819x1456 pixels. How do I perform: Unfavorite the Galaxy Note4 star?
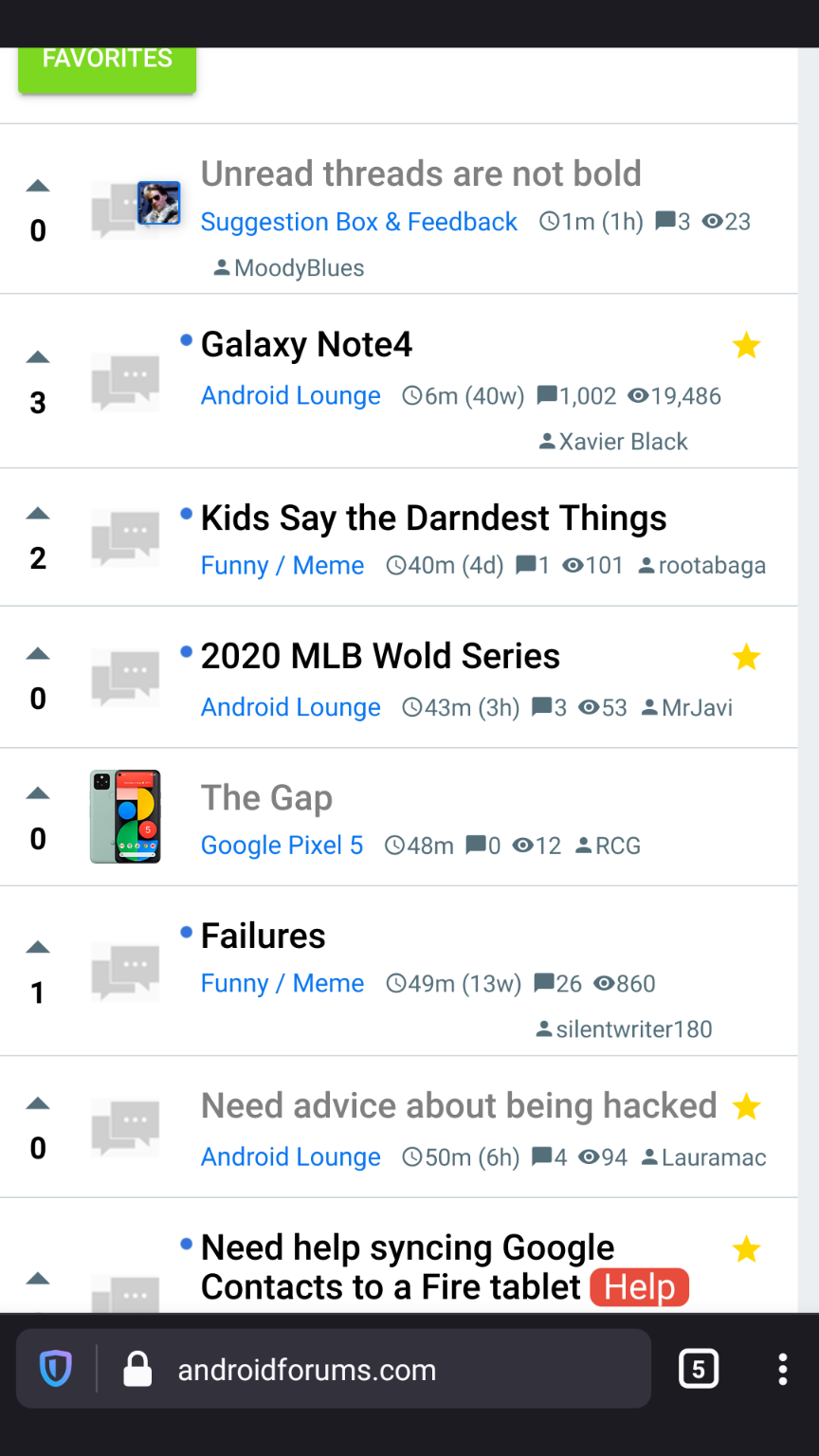pos(747,346)
